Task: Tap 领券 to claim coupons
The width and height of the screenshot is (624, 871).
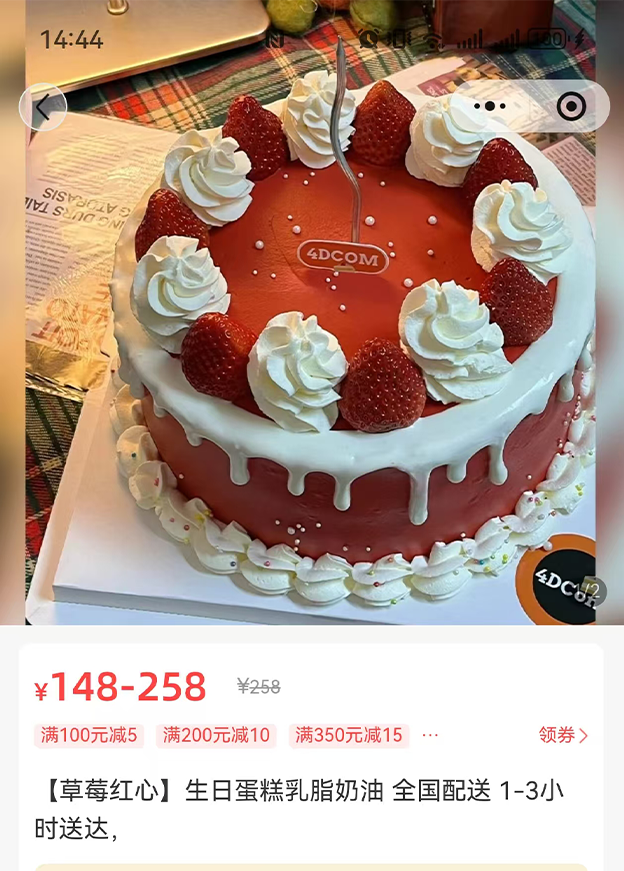Action: [563, 735]
